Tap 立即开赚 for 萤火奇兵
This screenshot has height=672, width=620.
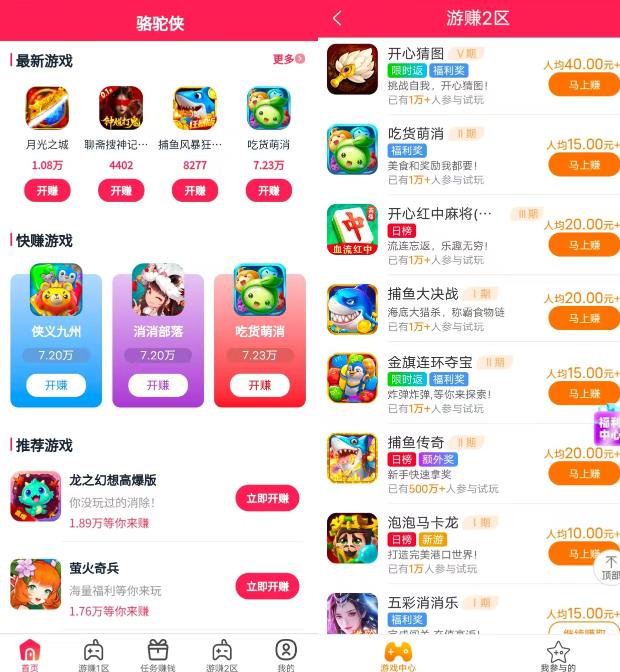coord(267,586)
